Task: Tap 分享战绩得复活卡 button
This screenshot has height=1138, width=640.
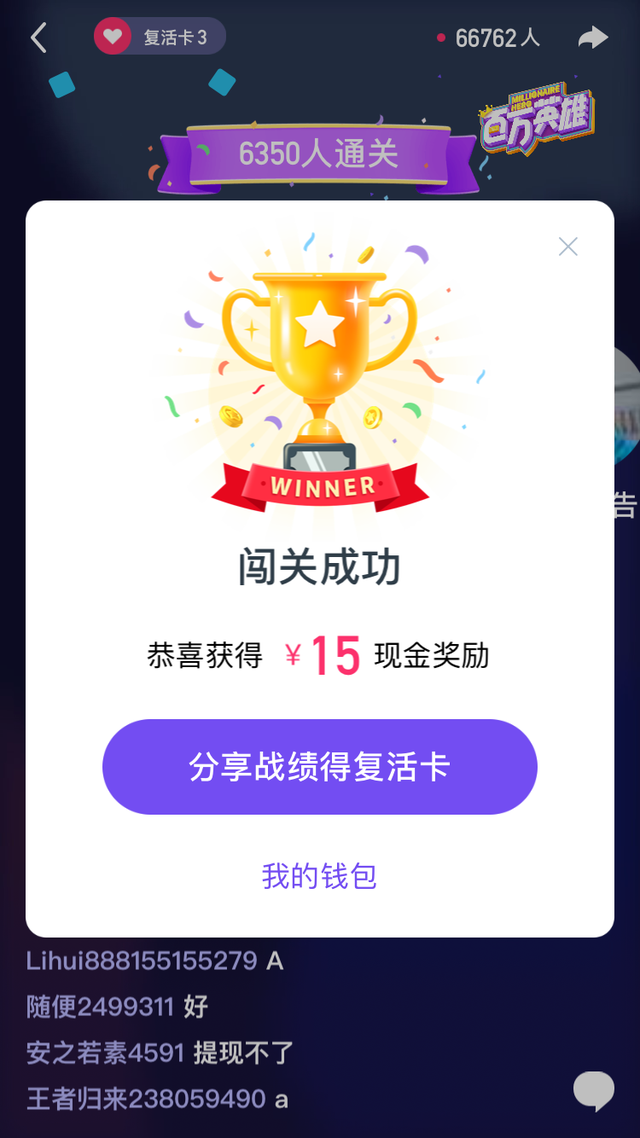Action: click(x=320, y=767)
